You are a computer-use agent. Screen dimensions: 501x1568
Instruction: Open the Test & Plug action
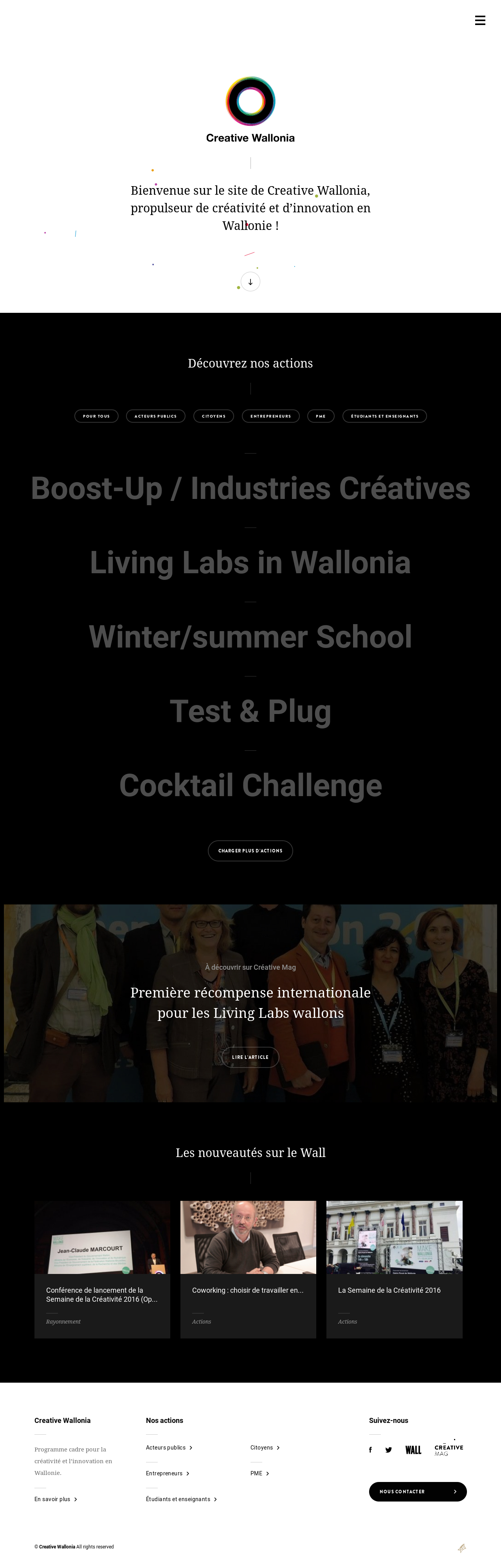click(x=250, y=712)
